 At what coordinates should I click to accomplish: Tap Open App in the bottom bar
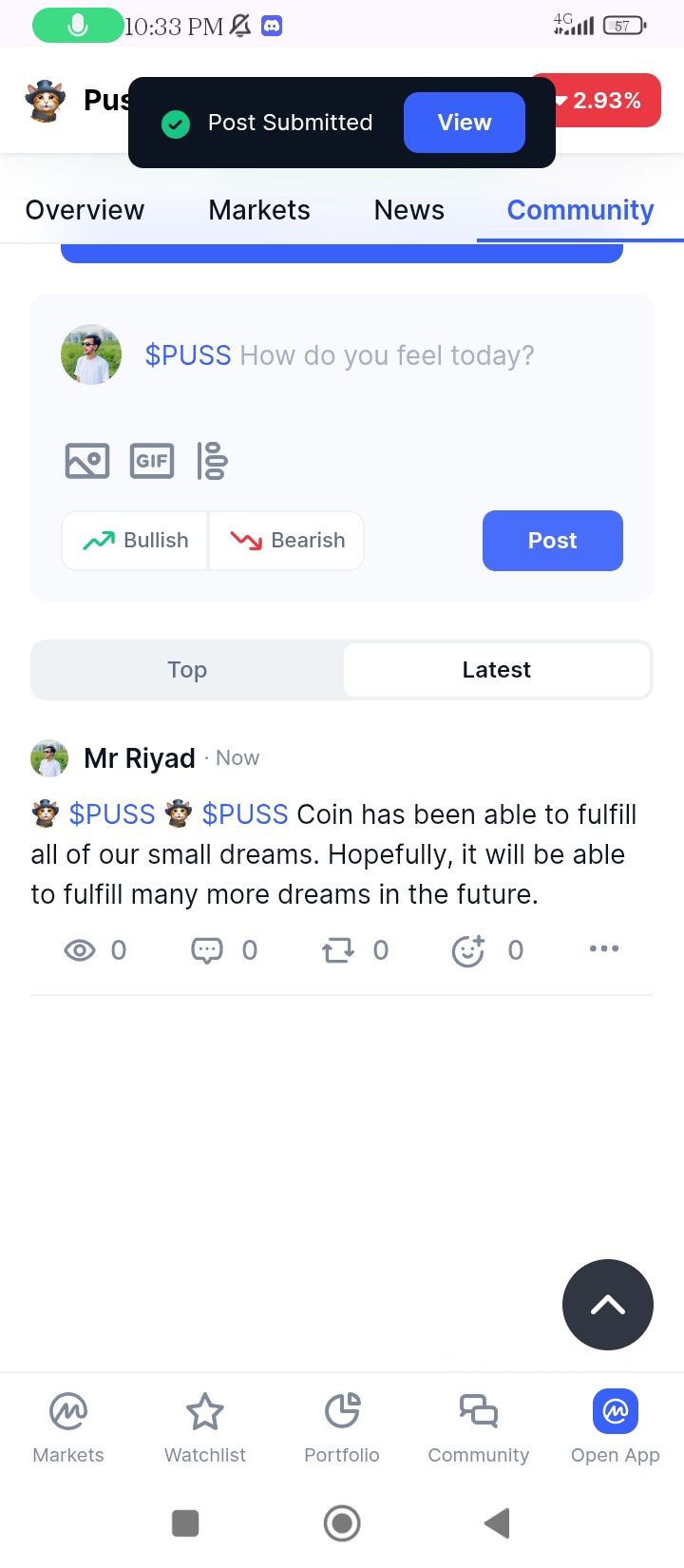coord(615,1427)
